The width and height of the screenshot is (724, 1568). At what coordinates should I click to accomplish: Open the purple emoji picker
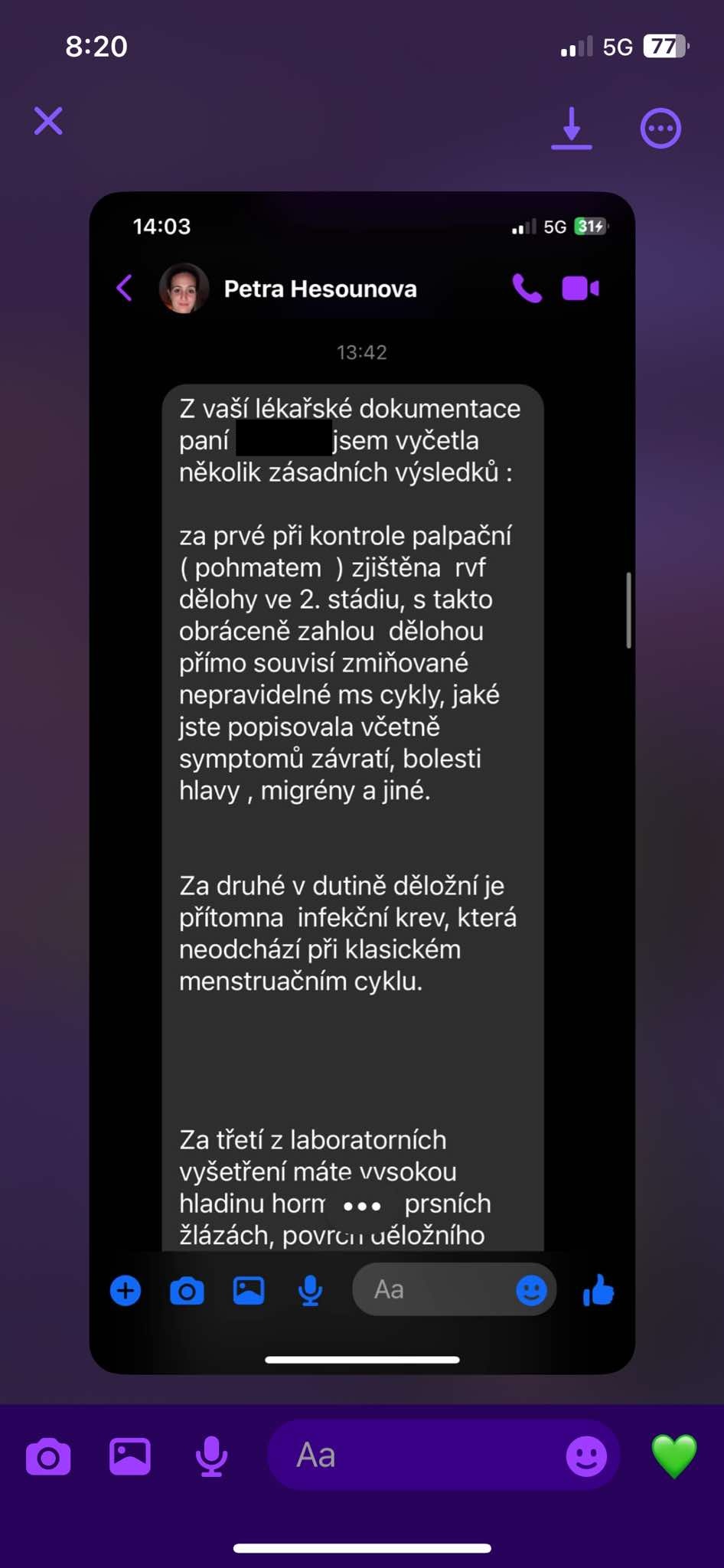click(x=586, y=1456)
